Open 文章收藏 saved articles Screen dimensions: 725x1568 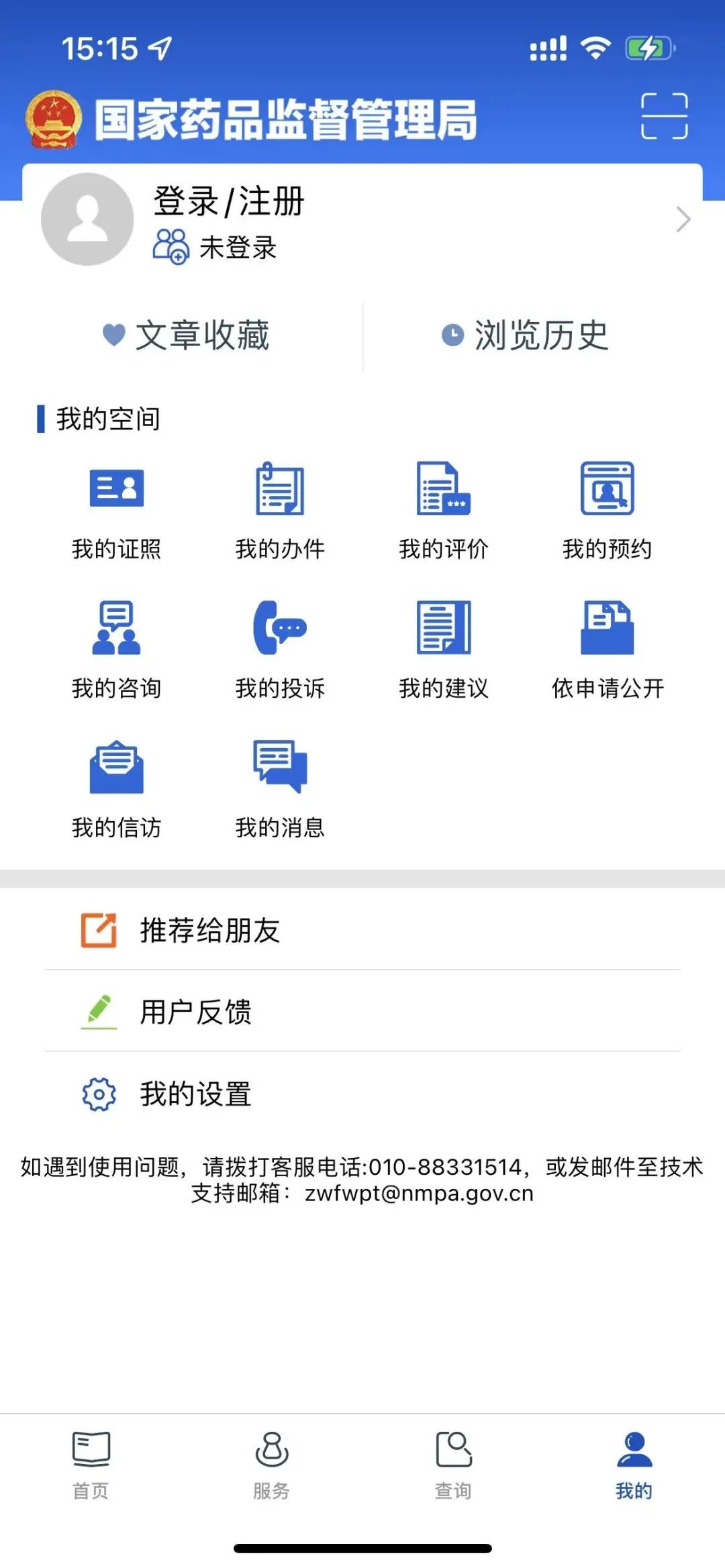tap(187, 335)
